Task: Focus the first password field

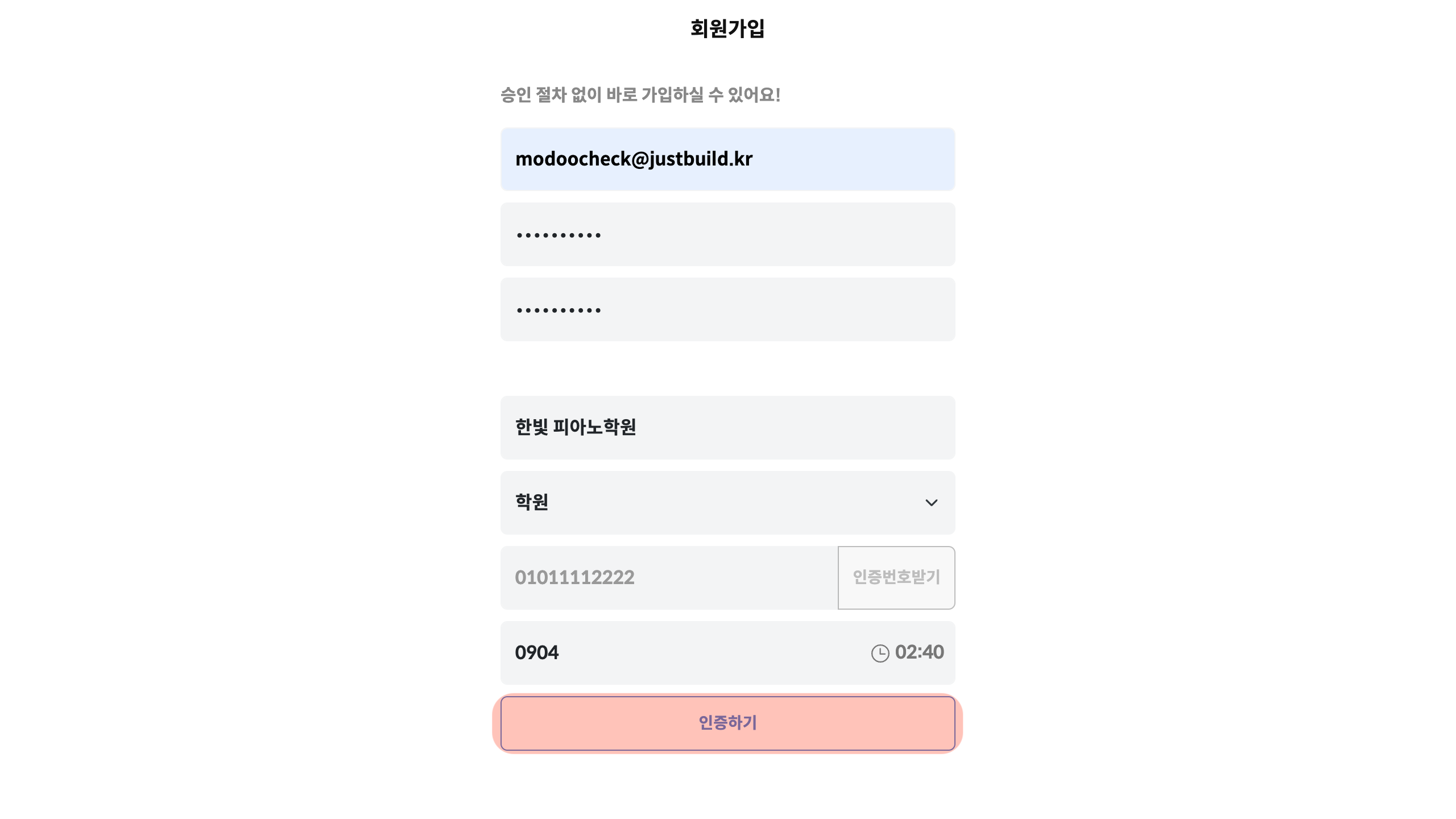Action: coord(727,234)
